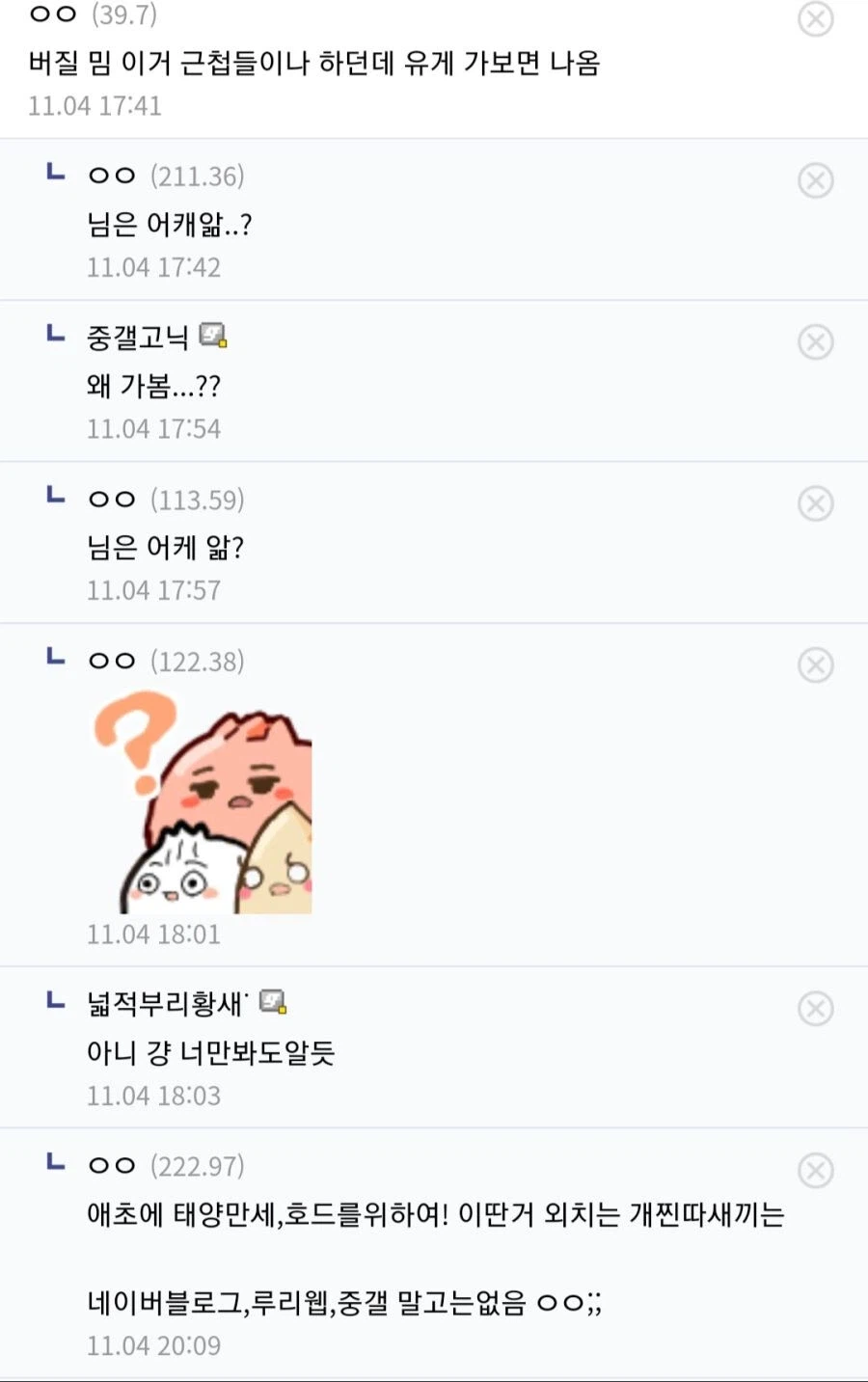
Task: Click the reply indent icon beside ㅇㅇ (211.36)
Action: tap(55, 174)
